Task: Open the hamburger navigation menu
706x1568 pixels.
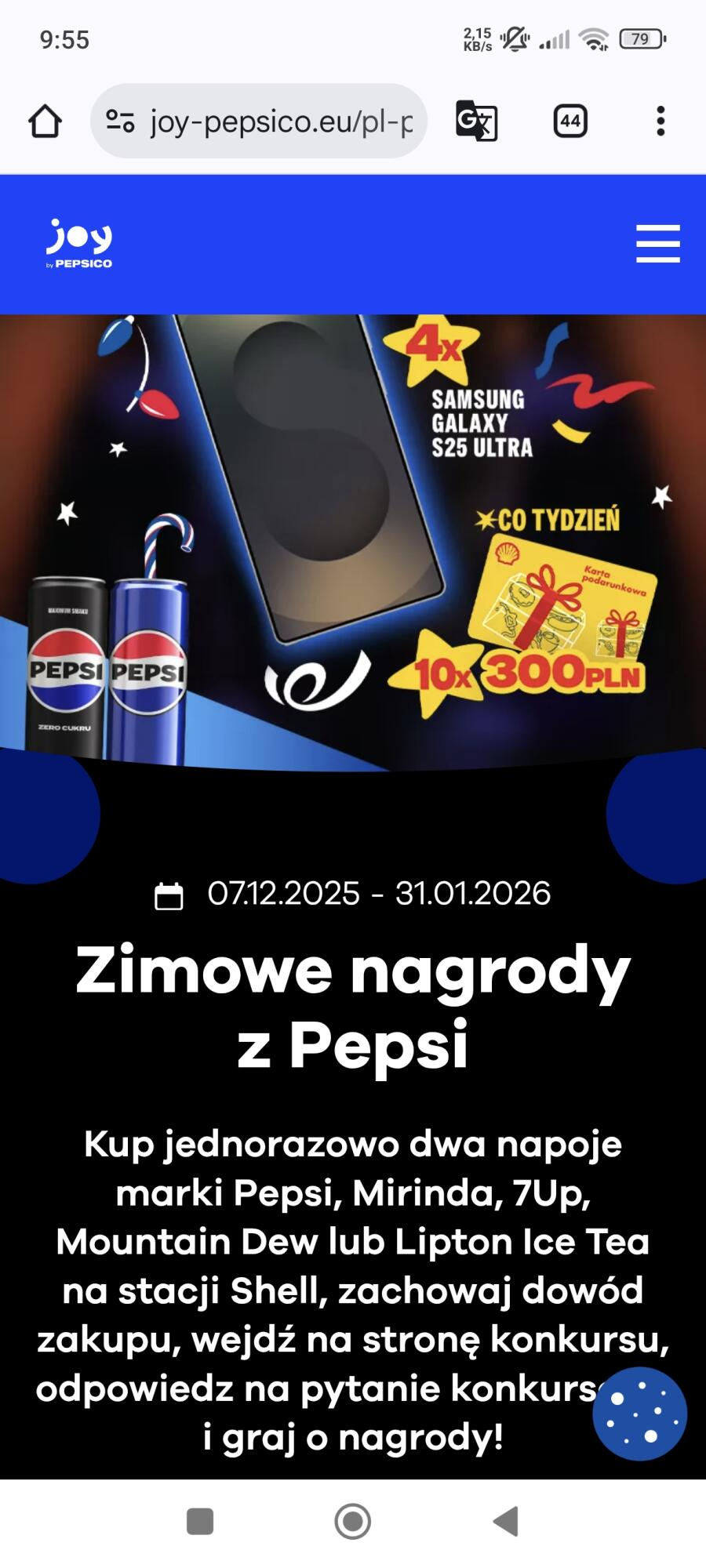Action: [657, 244]
